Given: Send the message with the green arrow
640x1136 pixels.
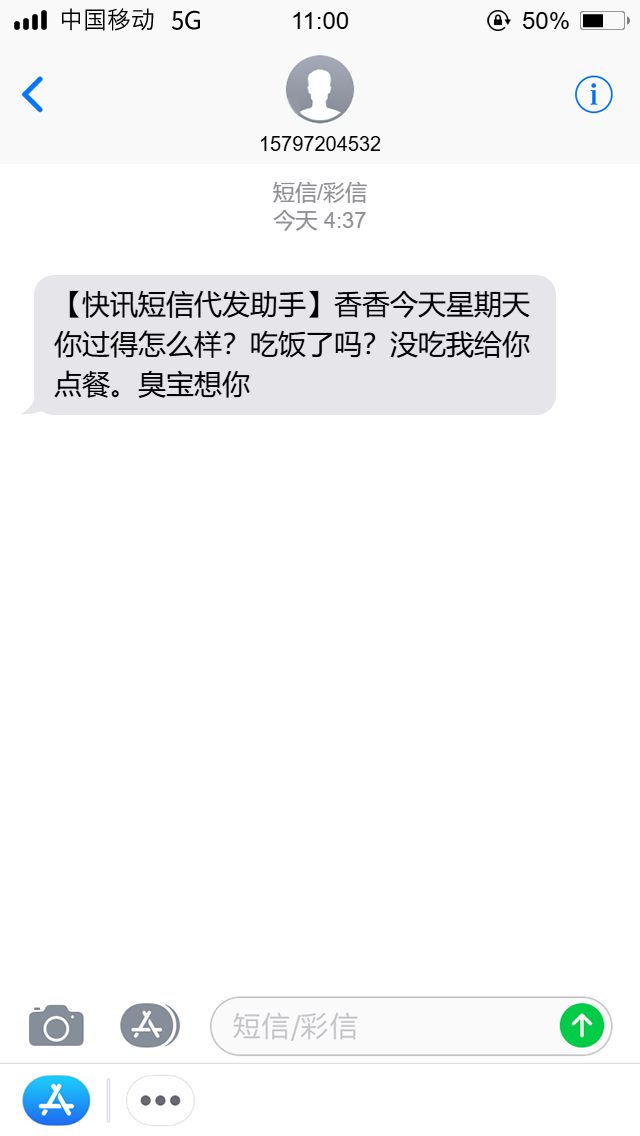Looking at the screenshot, I should pos(582,1025).
